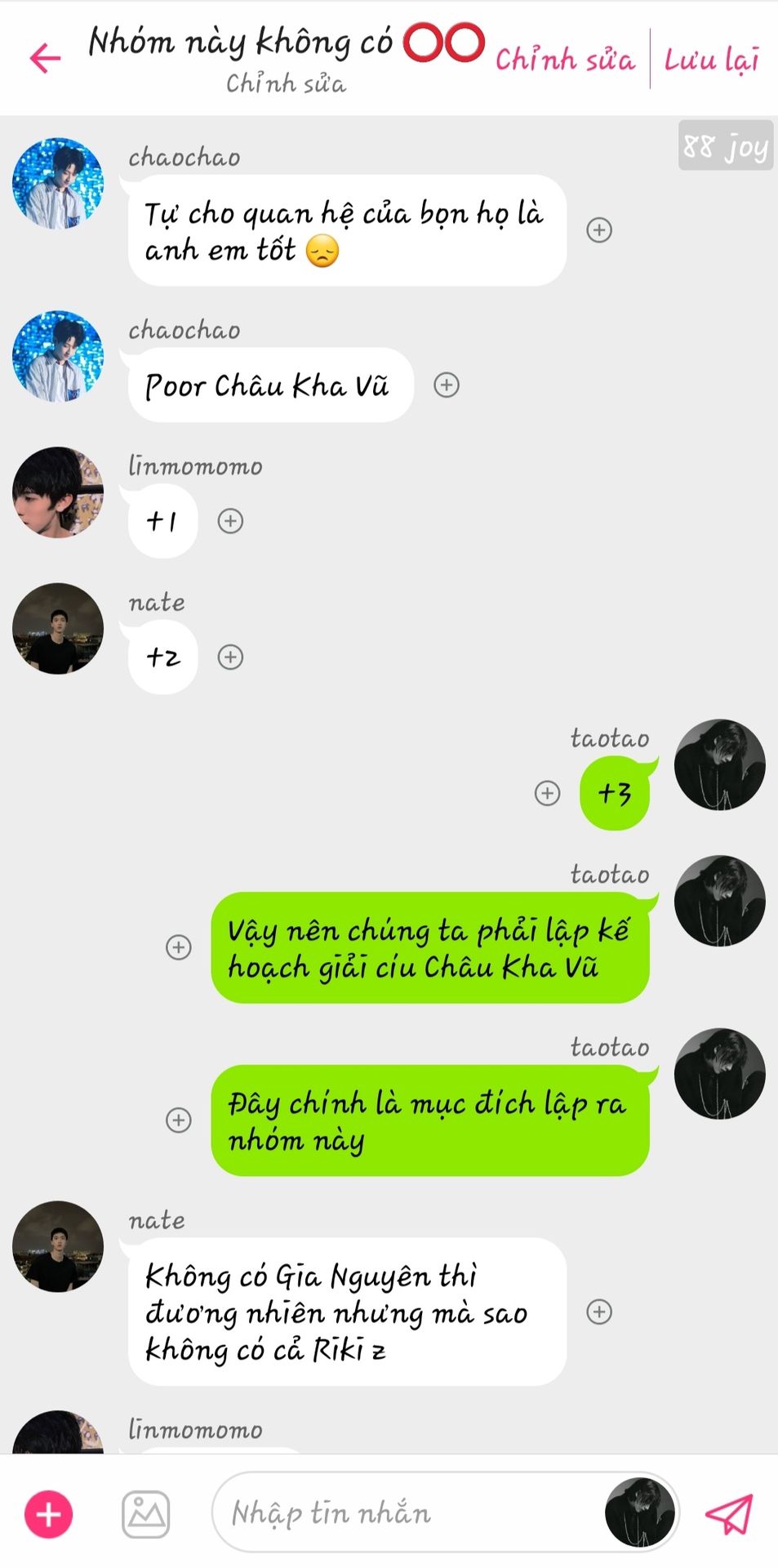Tap chaochao's avatar on first message
Image resolution: width=778 pixels, height=1568 pixels.
[x=58, y=184]
